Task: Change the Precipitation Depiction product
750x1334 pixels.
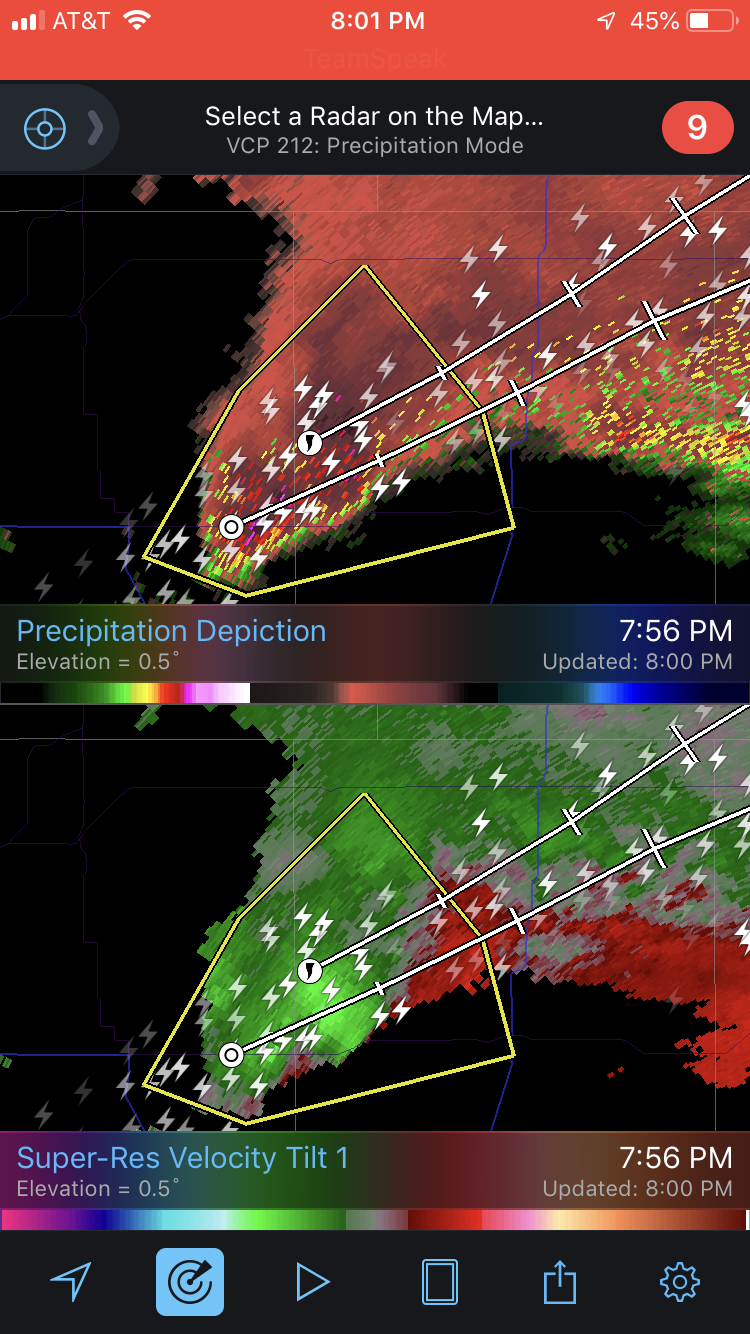Action: pyautogui.click(x=172, y=631)
